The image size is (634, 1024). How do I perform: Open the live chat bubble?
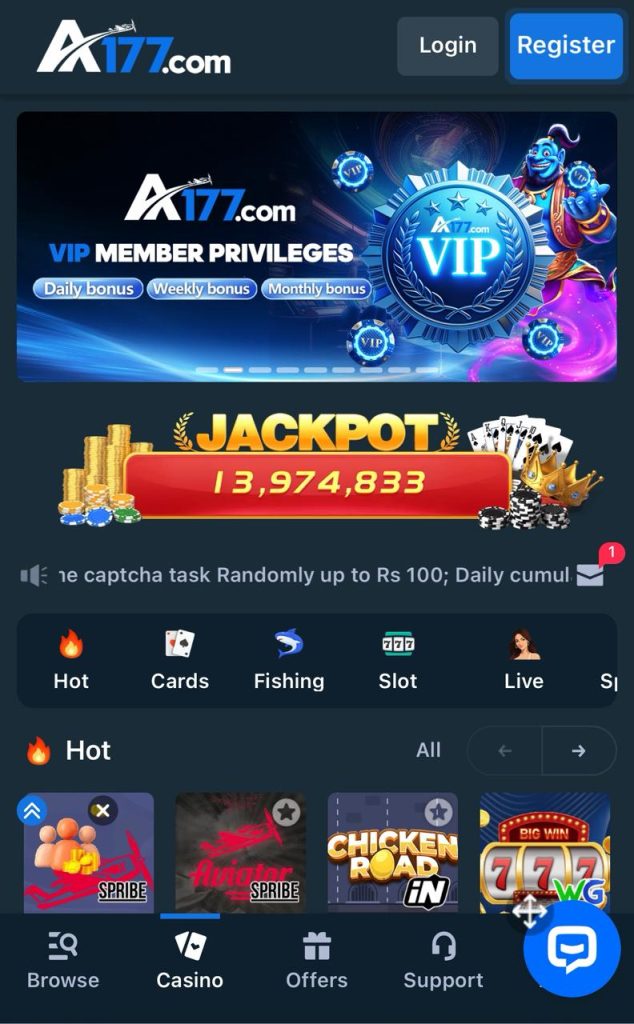(572, 950)
